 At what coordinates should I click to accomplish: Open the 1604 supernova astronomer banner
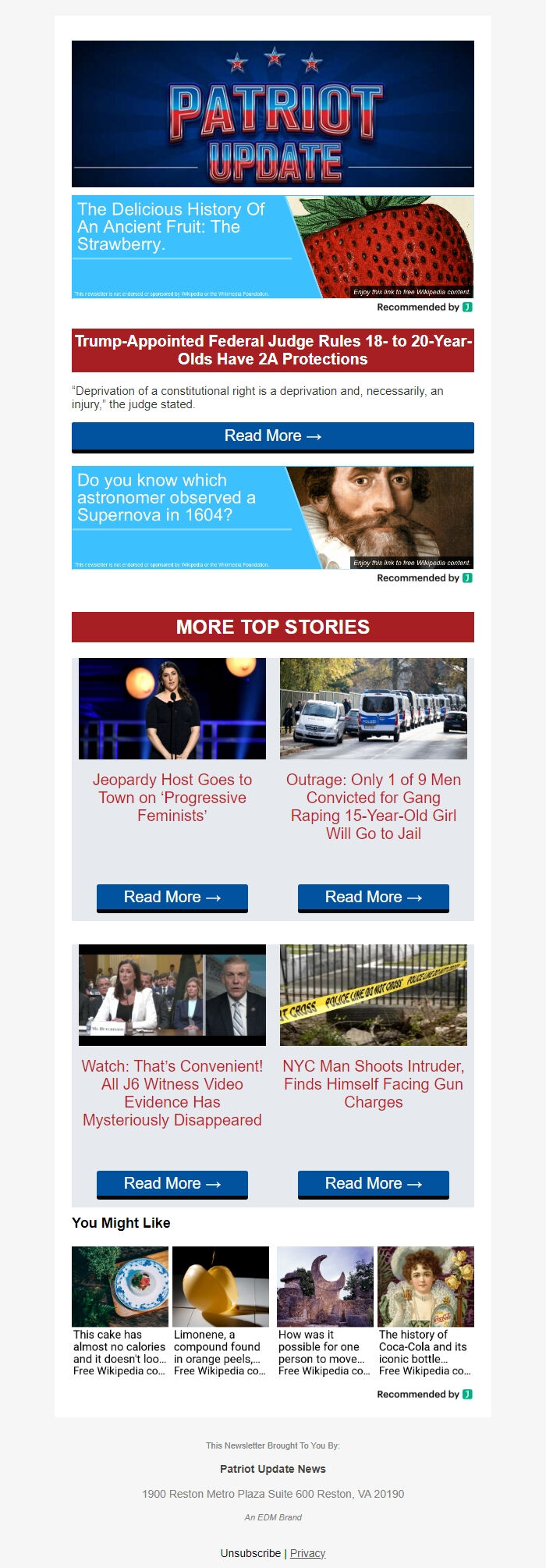coord(272,517)
